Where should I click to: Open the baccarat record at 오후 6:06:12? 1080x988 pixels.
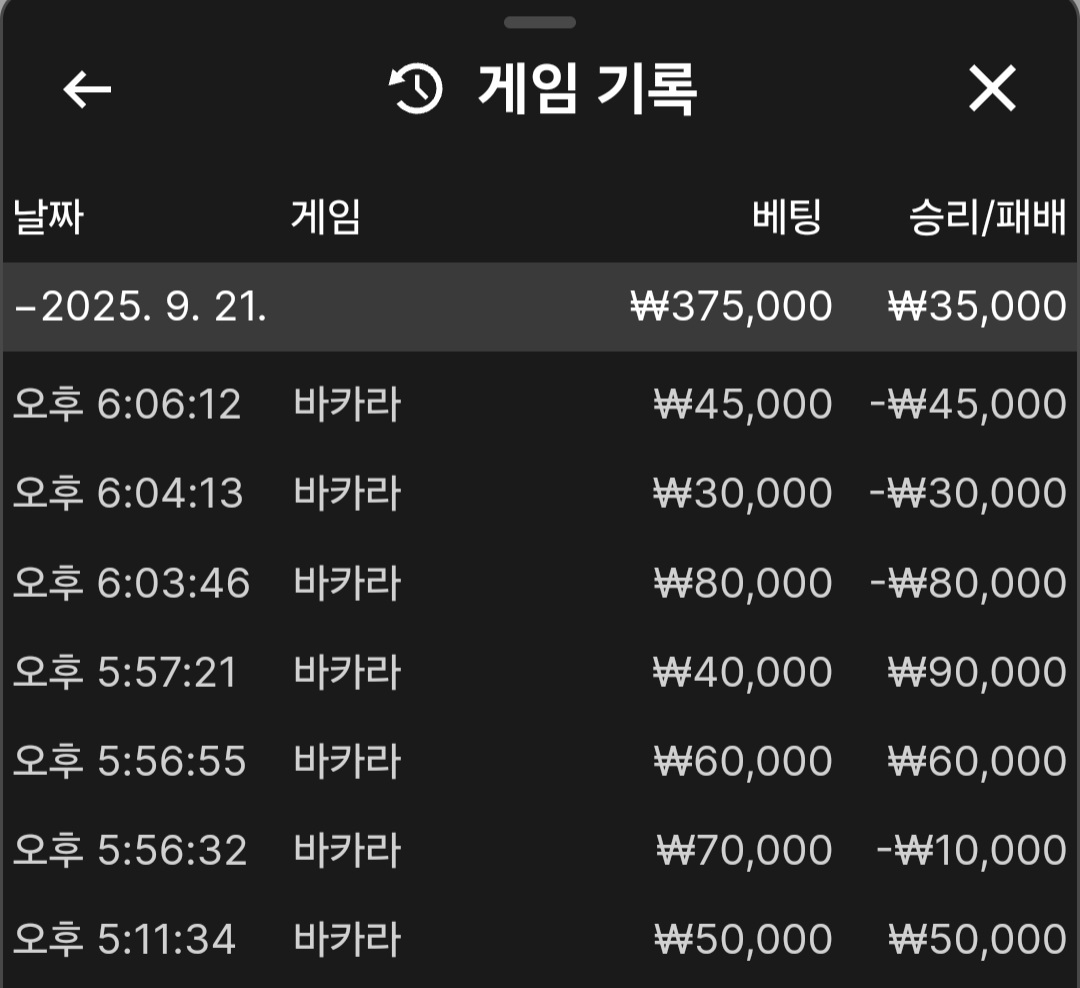coord(540,405)
